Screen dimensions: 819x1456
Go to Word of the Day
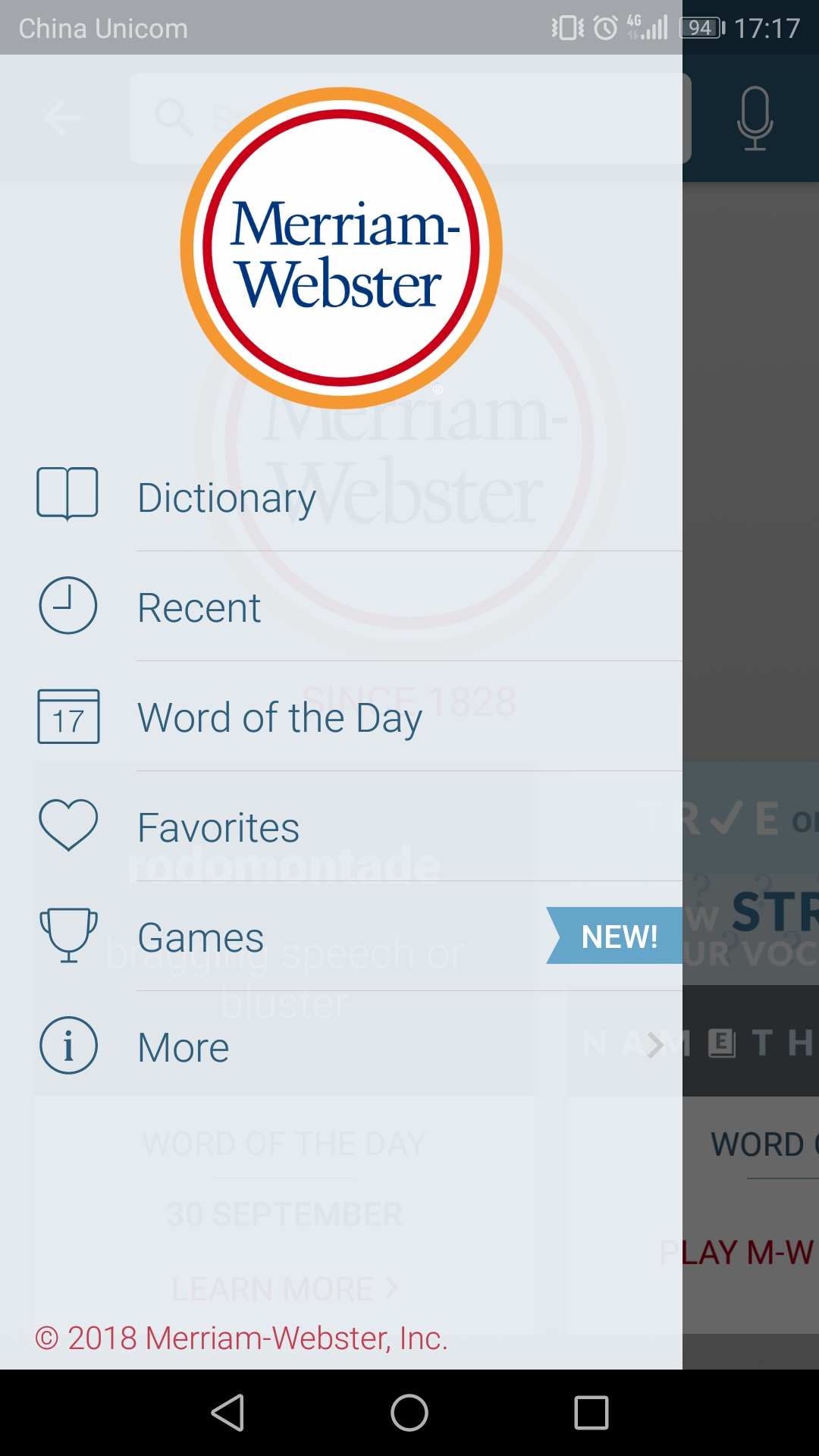(341, 717)
